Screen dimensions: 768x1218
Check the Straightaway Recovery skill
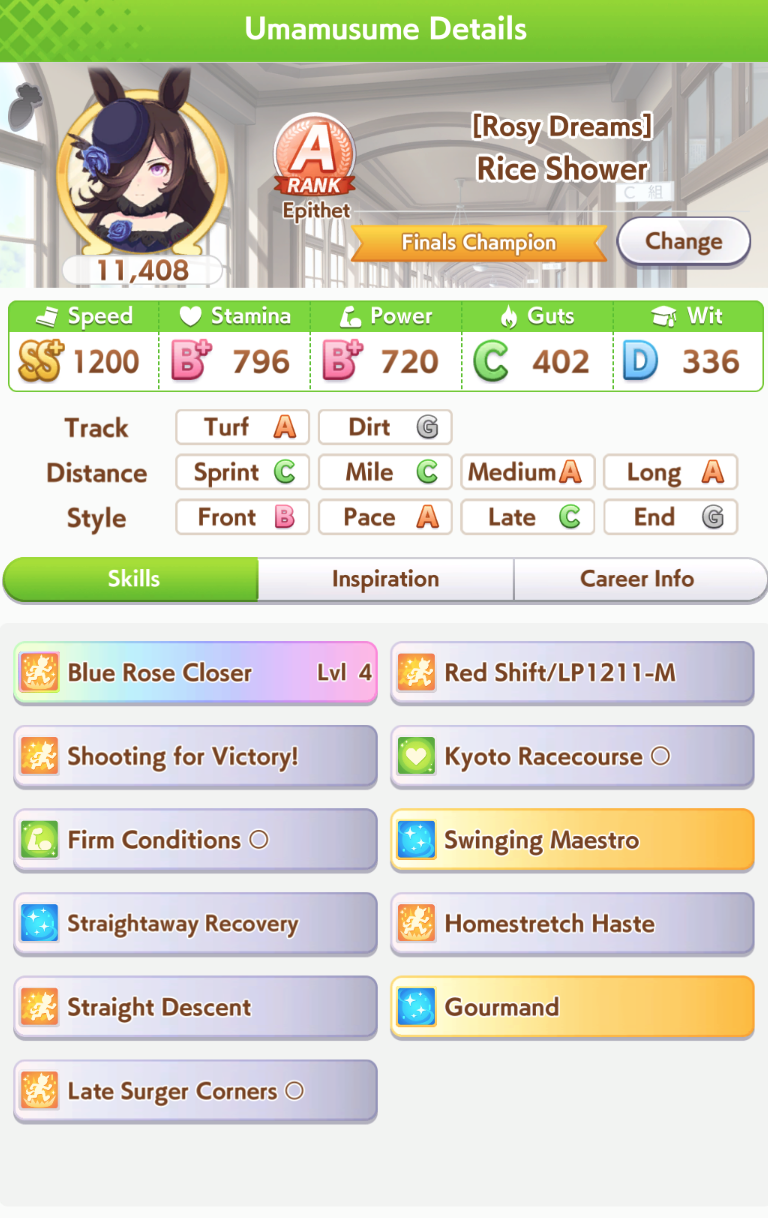coord(195,924)
